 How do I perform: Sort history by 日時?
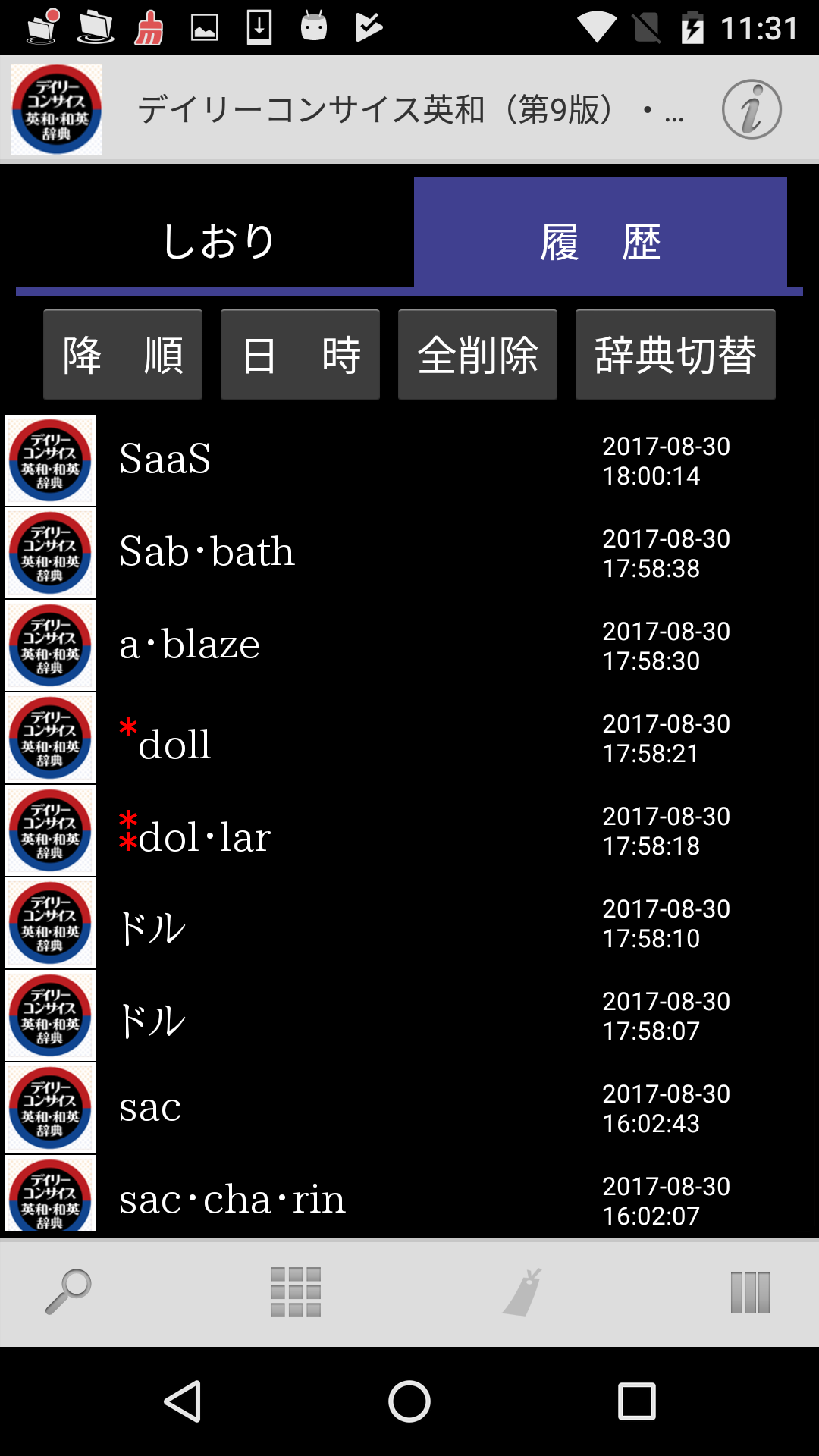300,355
